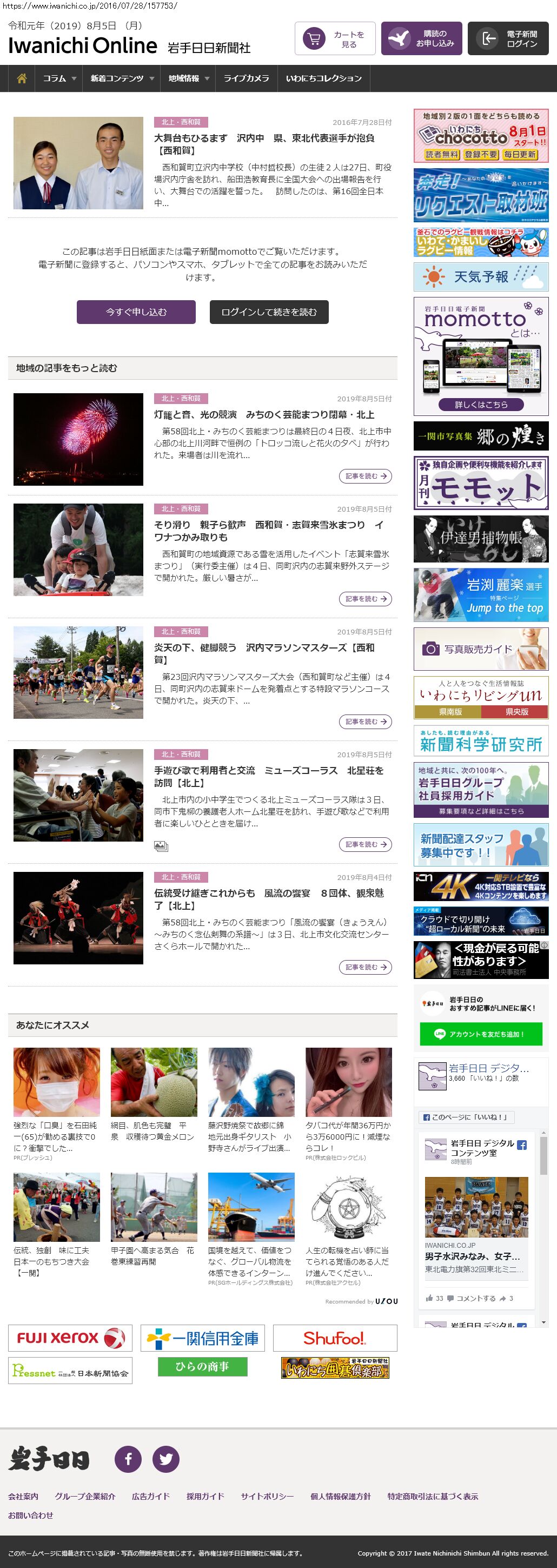
Task: Open the 炎天の下、健脚競う marathon article headline
Action: pyautogui.click(x=264, y=653)
